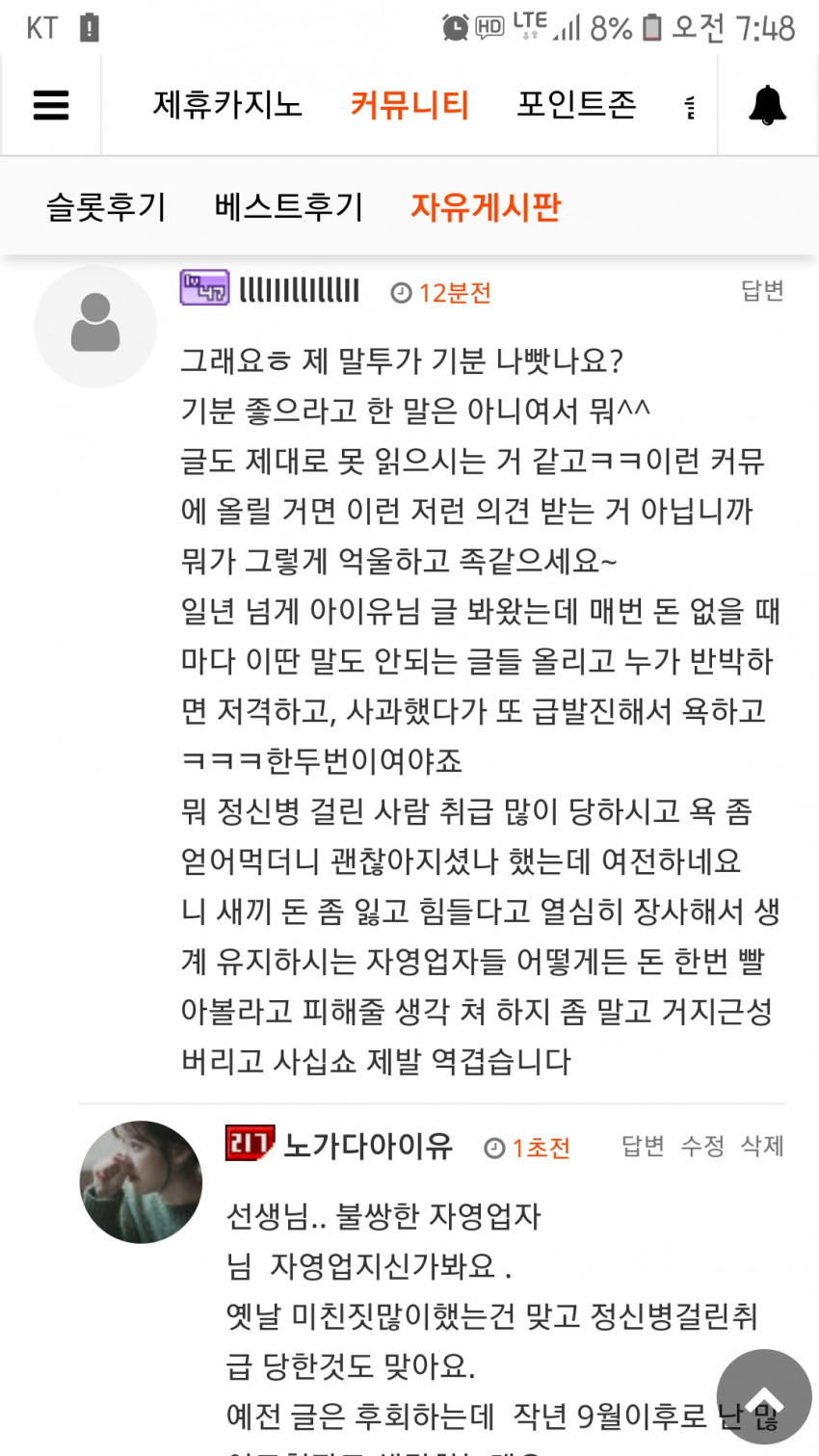Select the 커뮤니티 tab
Image resolution: width=819 pixels, height=1456 pixels.
click(x=409, y=104)
